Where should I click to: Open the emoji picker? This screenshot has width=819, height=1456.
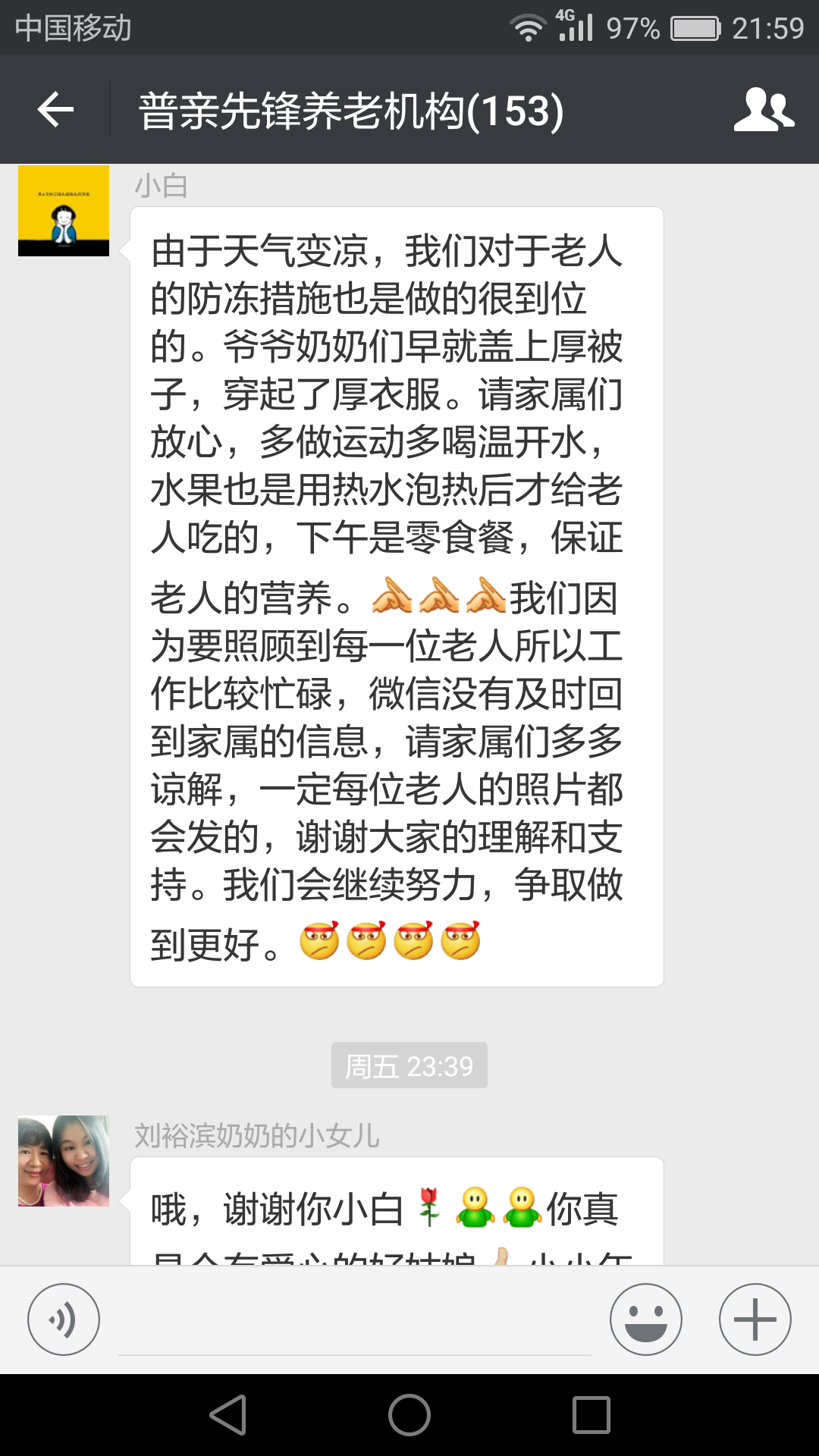point(646,1319)
